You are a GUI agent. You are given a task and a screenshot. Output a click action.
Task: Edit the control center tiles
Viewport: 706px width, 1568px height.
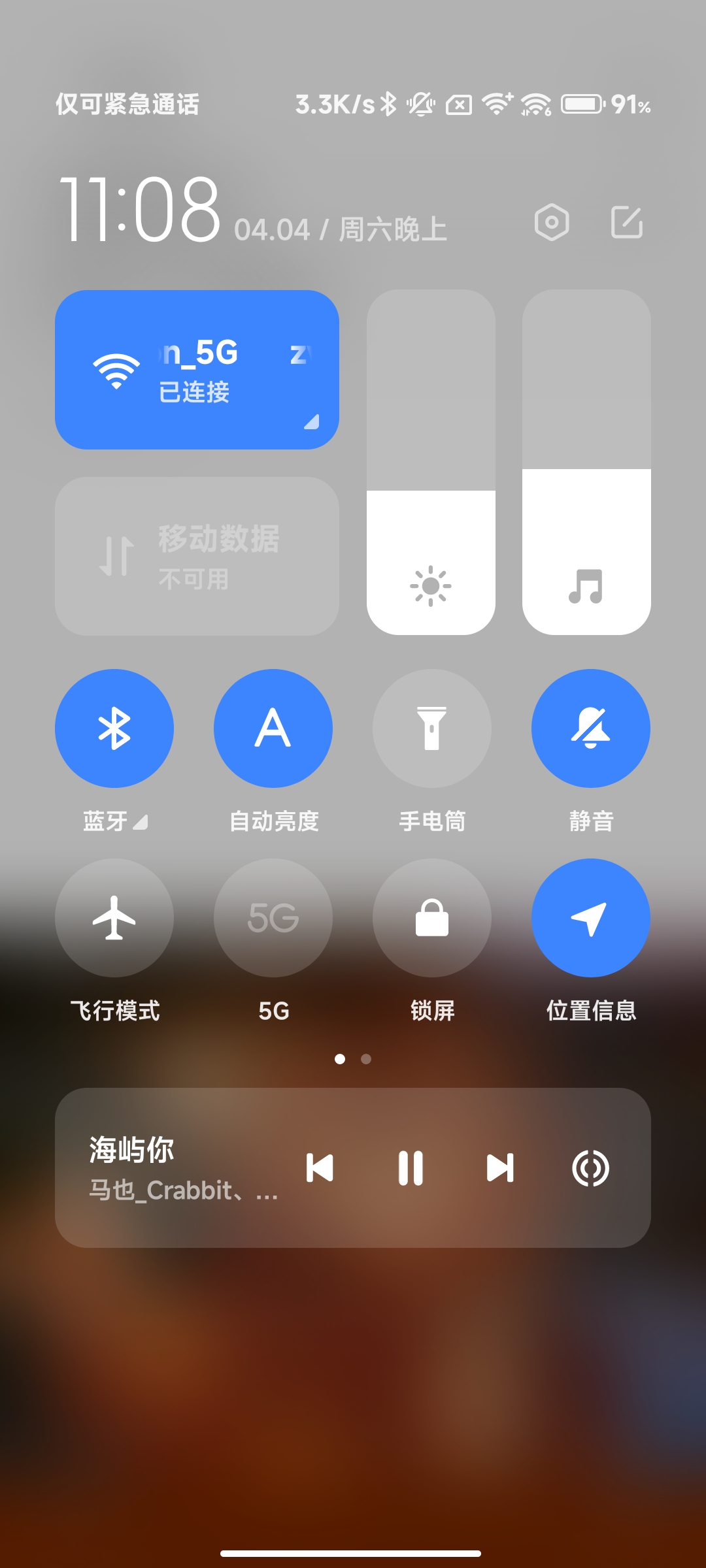click(x=626, y=223)
